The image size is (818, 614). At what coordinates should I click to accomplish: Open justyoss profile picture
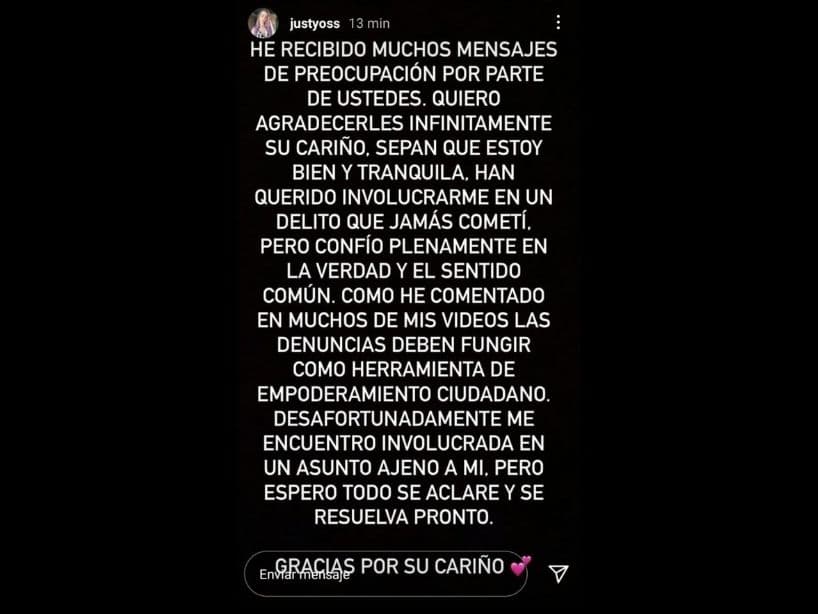coord(263,23)
